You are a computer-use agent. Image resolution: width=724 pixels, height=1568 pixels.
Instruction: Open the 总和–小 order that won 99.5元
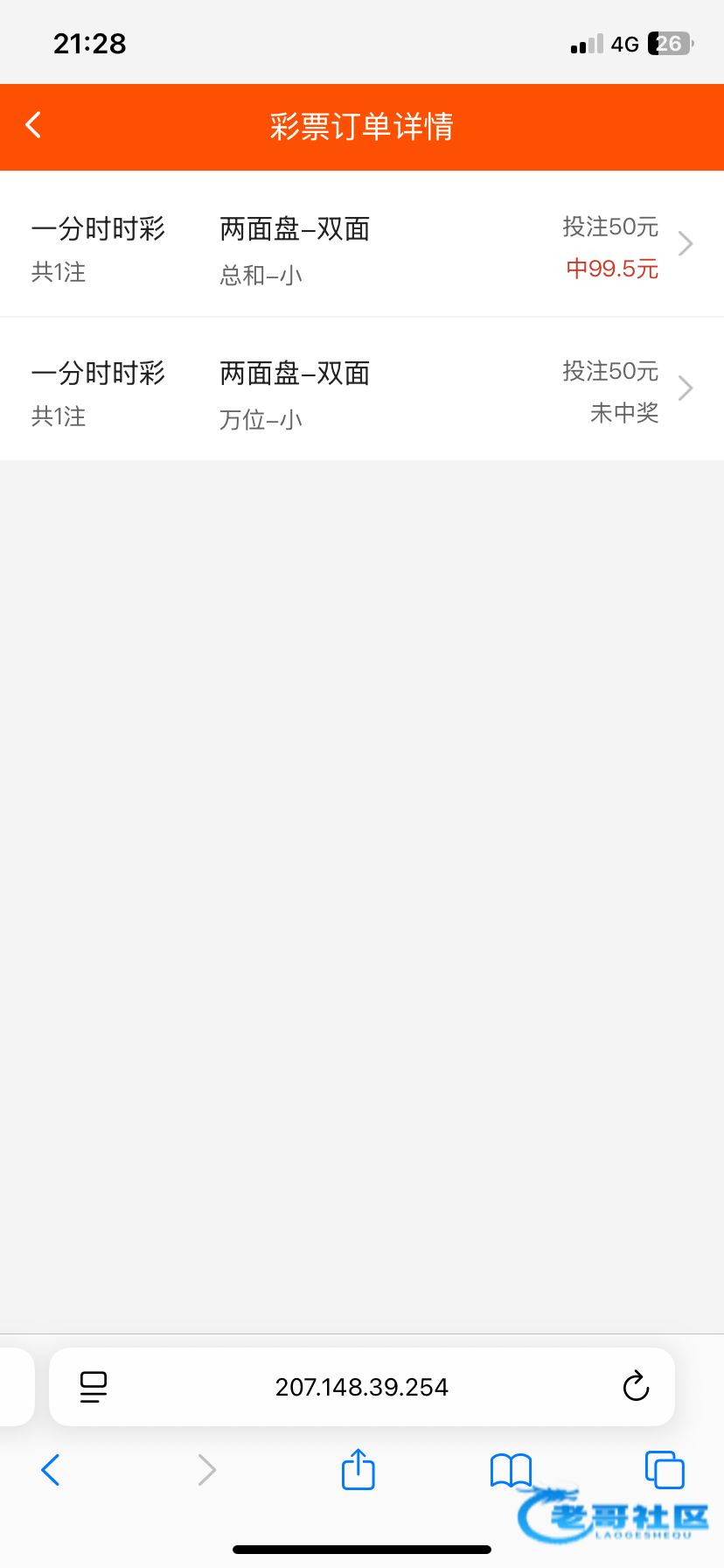(362, 246)
